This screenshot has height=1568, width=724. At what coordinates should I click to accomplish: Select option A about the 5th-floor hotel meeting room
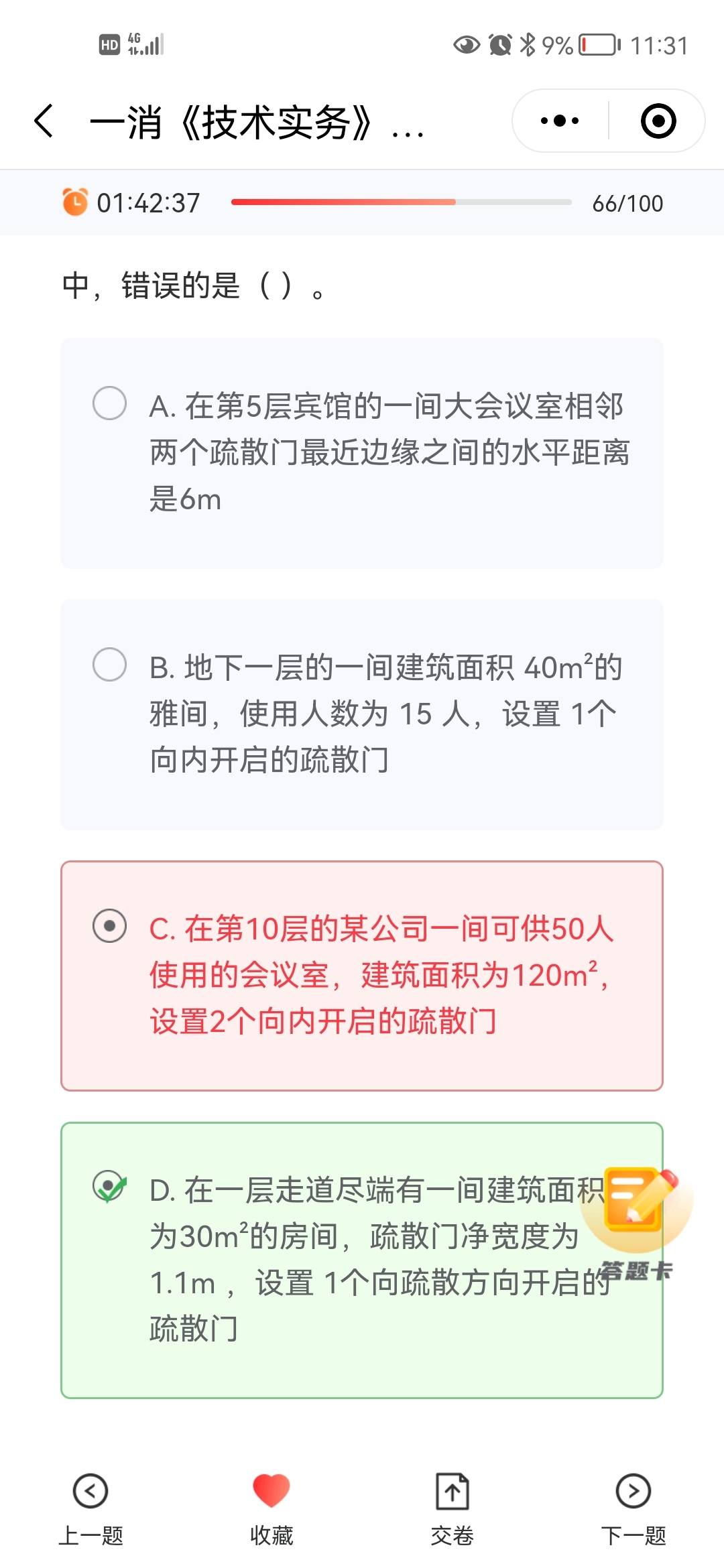coord(362,453)
